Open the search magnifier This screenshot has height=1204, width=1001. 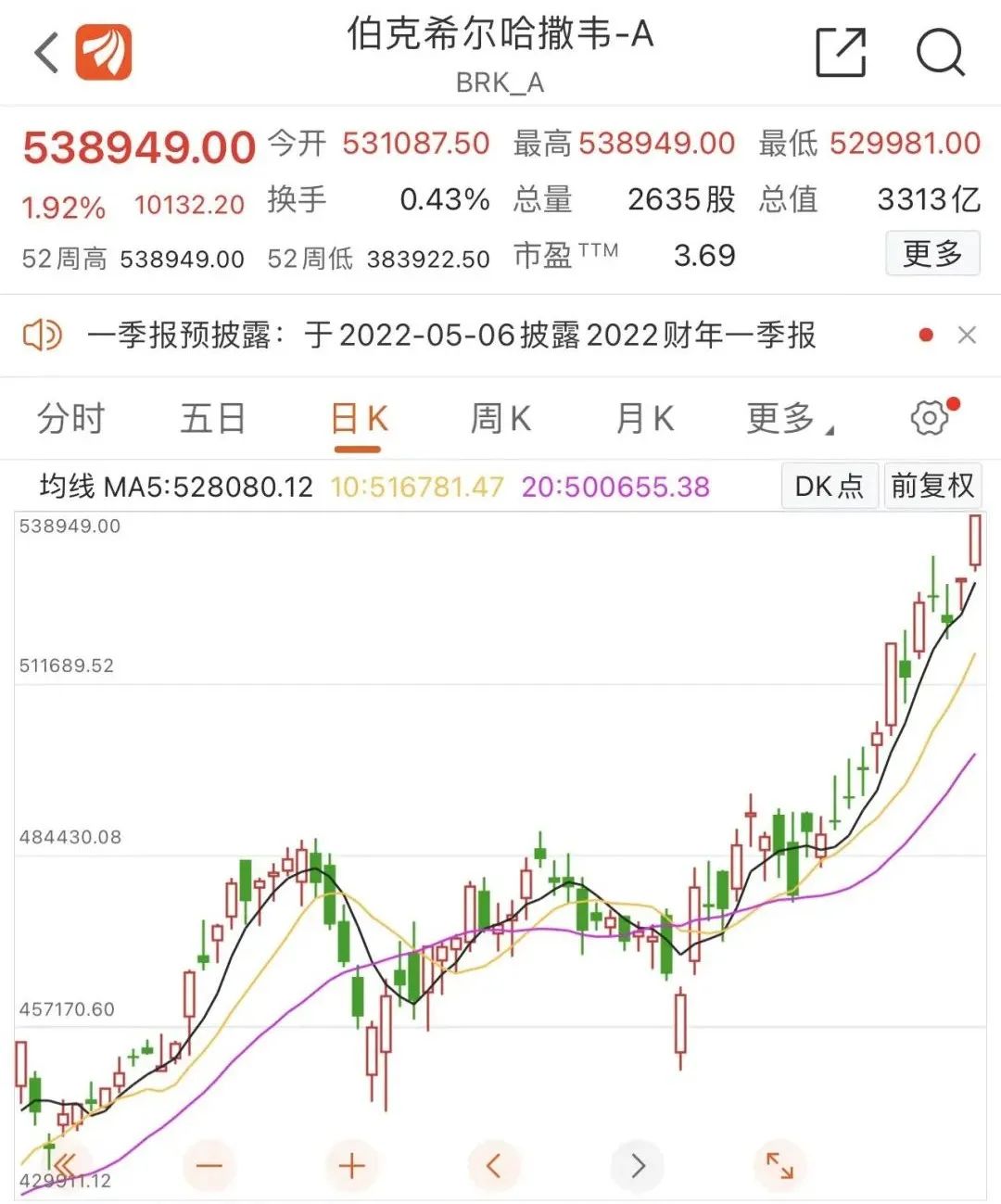pos(940,53)
